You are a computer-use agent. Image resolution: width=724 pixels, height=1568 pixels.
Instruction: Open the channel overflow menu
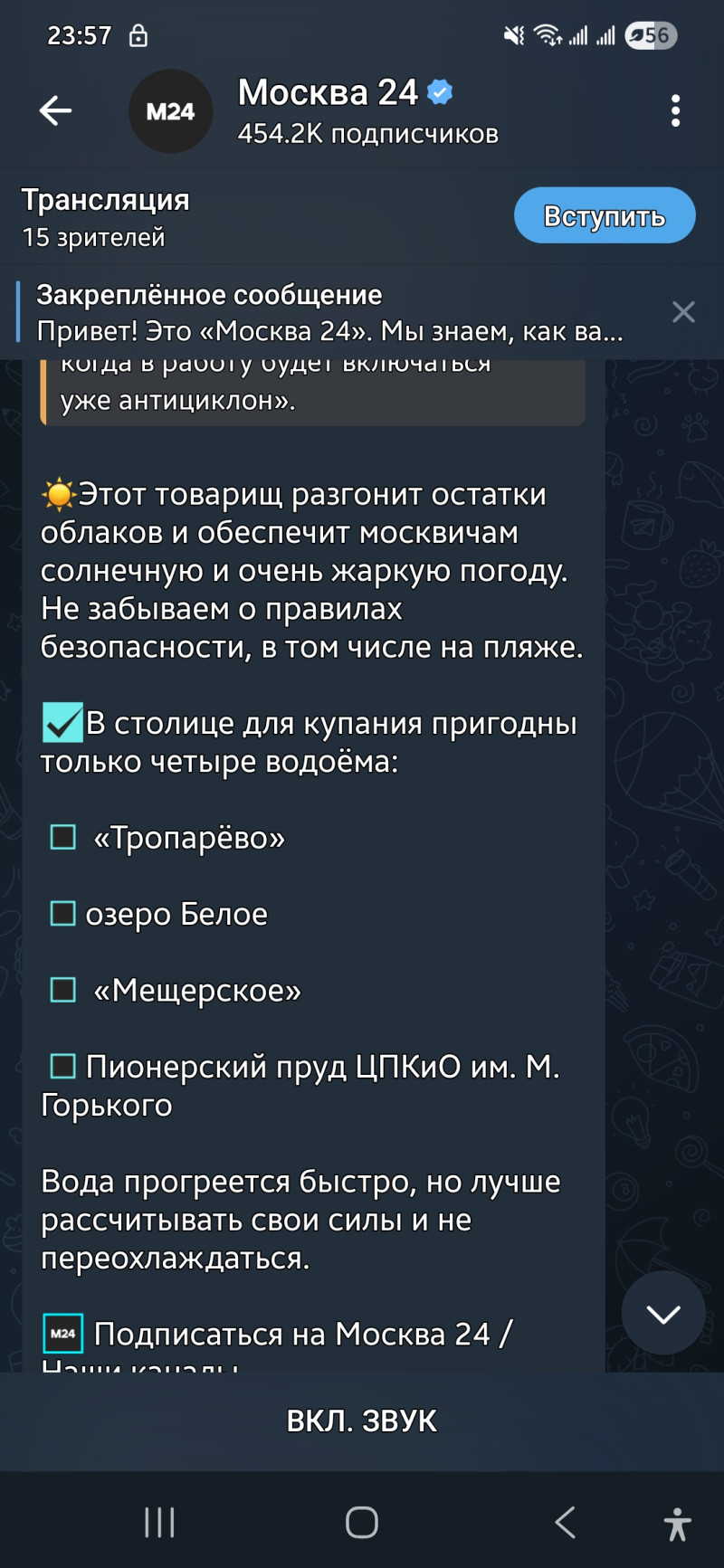click(675, 111)
